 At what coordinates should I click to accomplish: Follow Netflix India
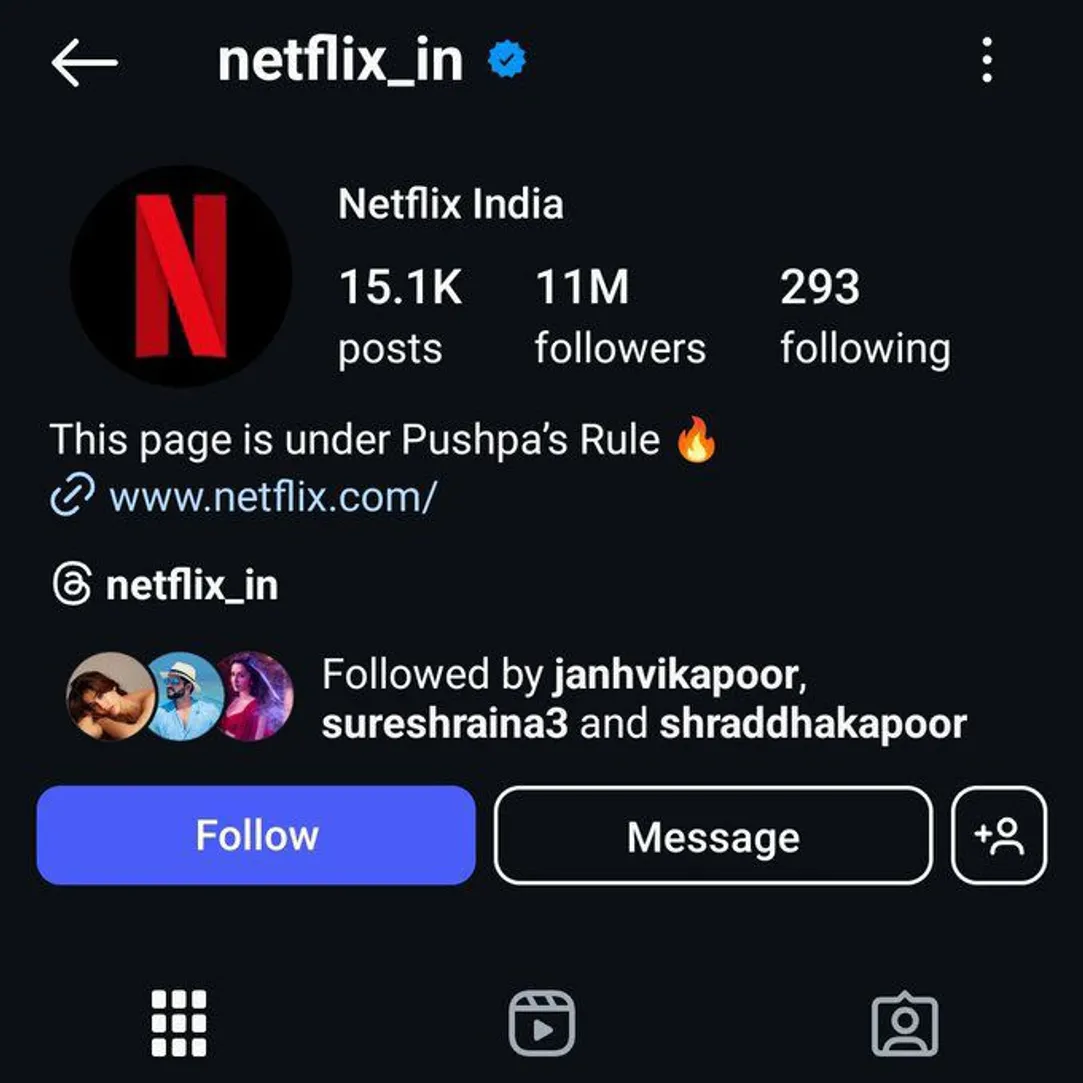pyautogui.click(x=256, y=835)
